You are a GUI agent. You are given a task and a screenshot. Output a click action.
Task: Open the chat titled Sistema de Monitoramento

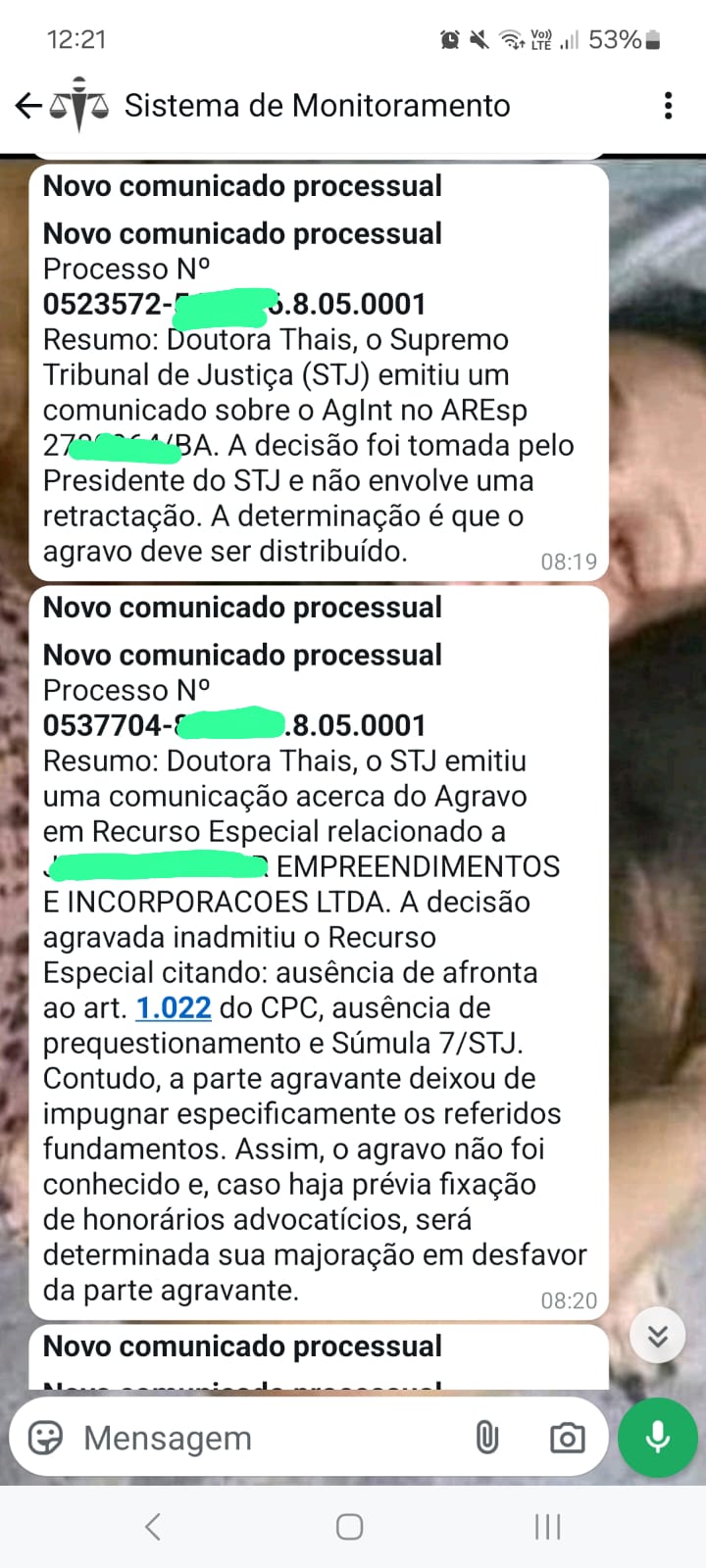[317, 105]
